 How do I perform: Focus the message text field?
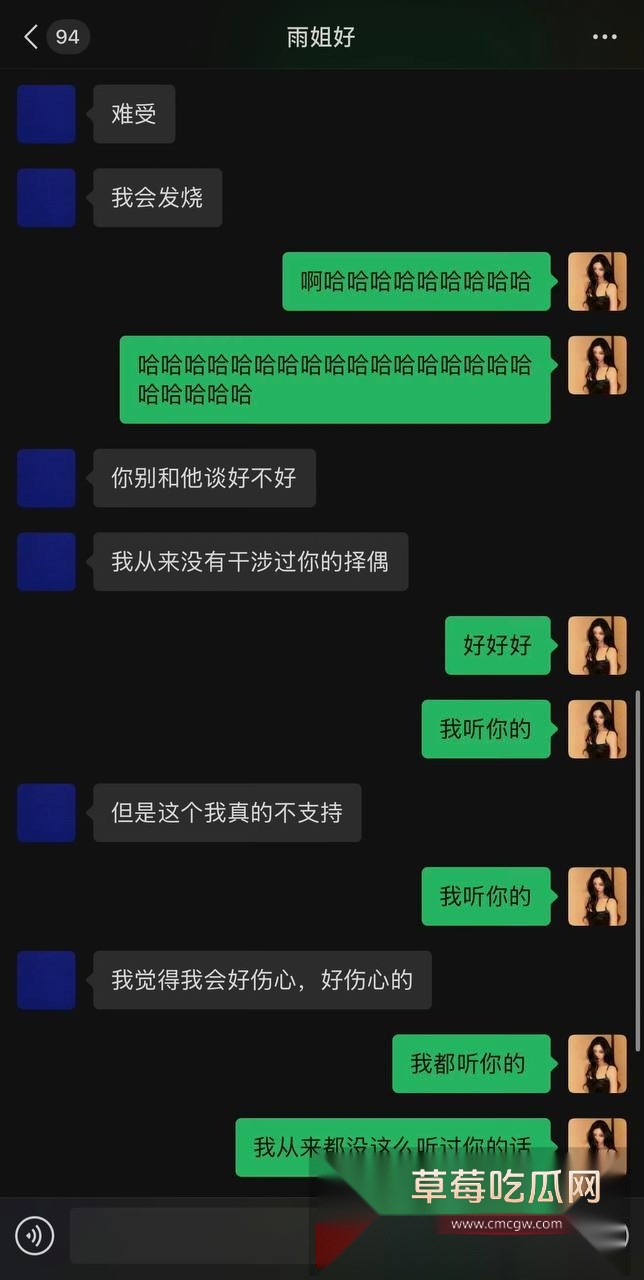tap(190, 1236)
